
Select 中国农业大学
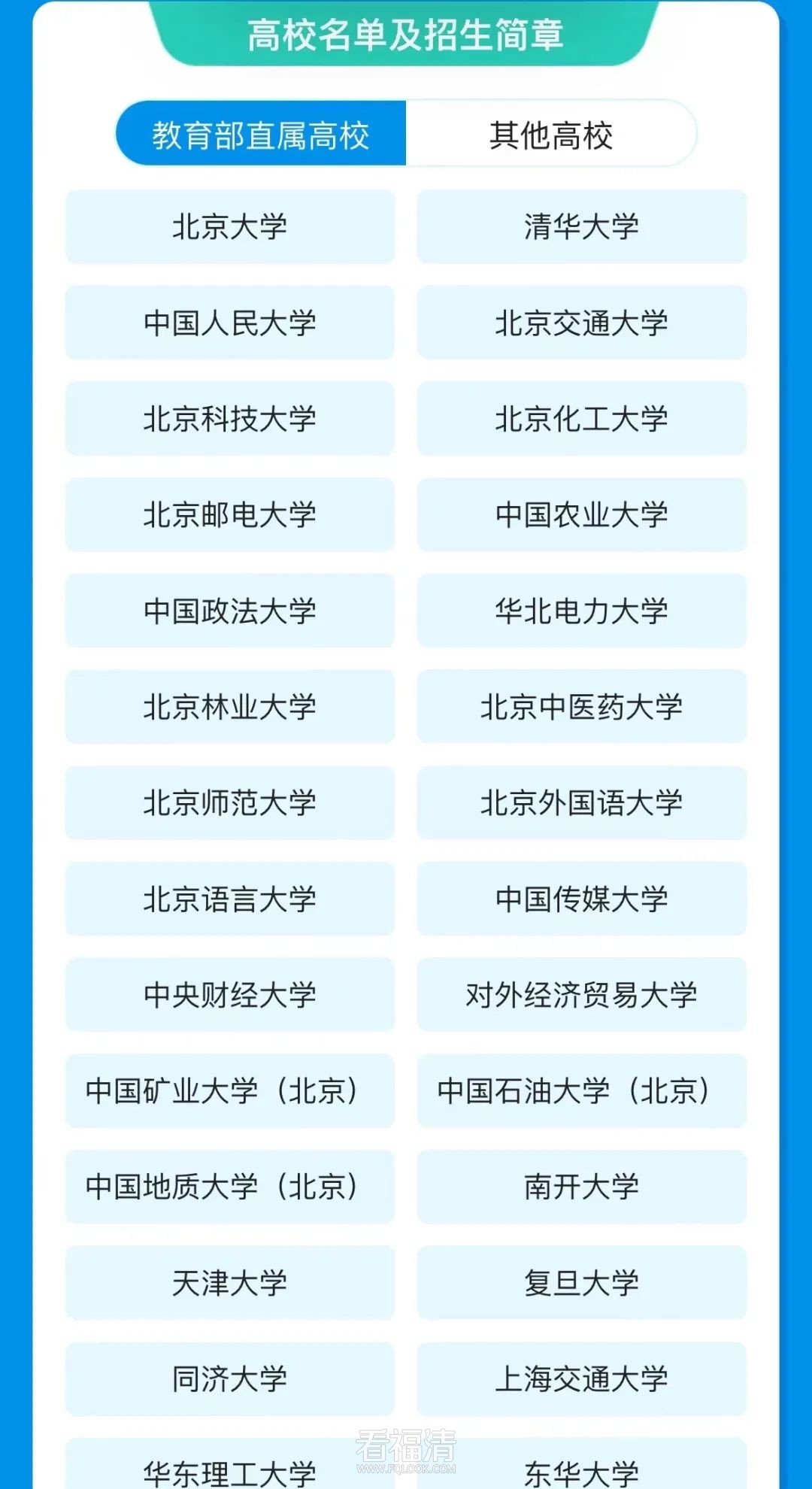point(581,515)
